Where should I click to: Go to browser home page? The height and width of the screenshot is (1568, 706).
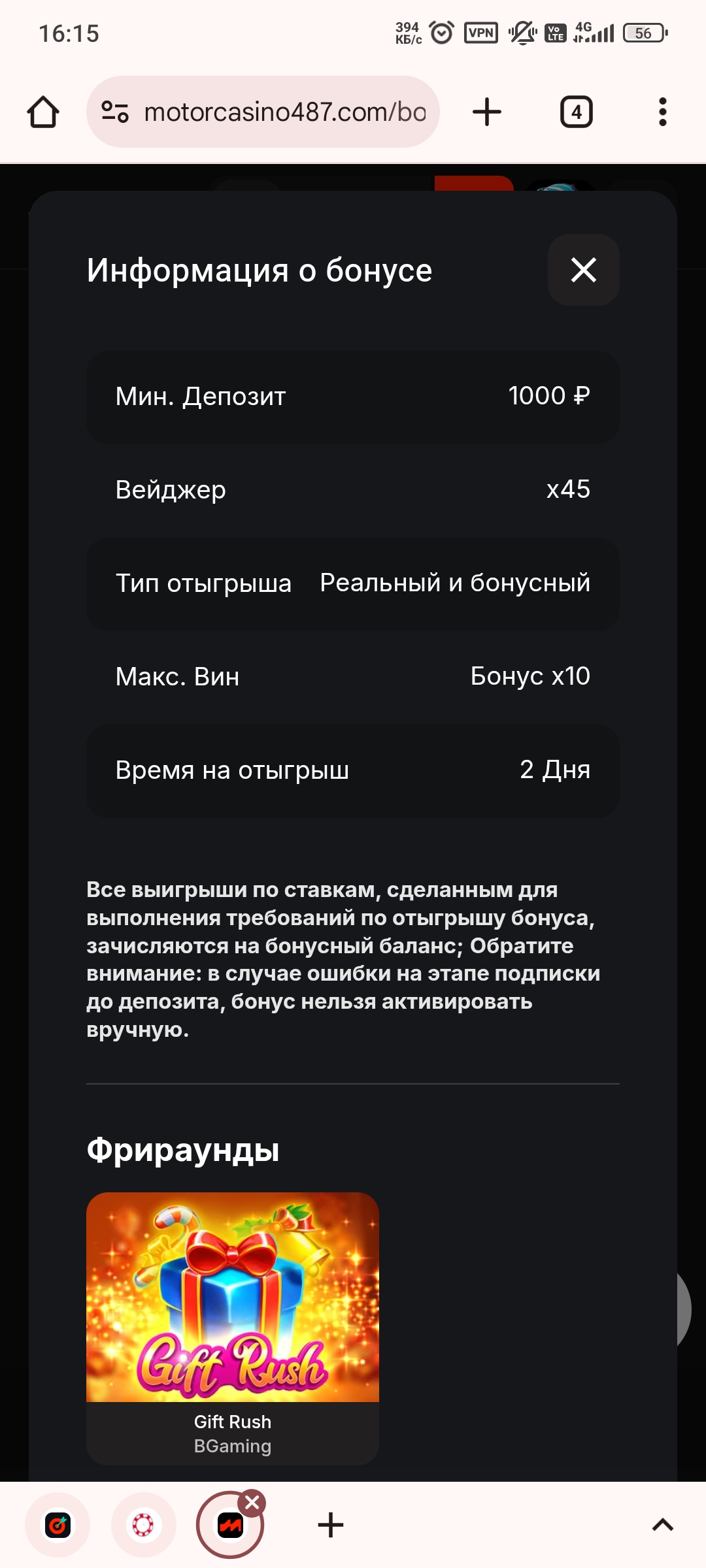click(43, 112)
